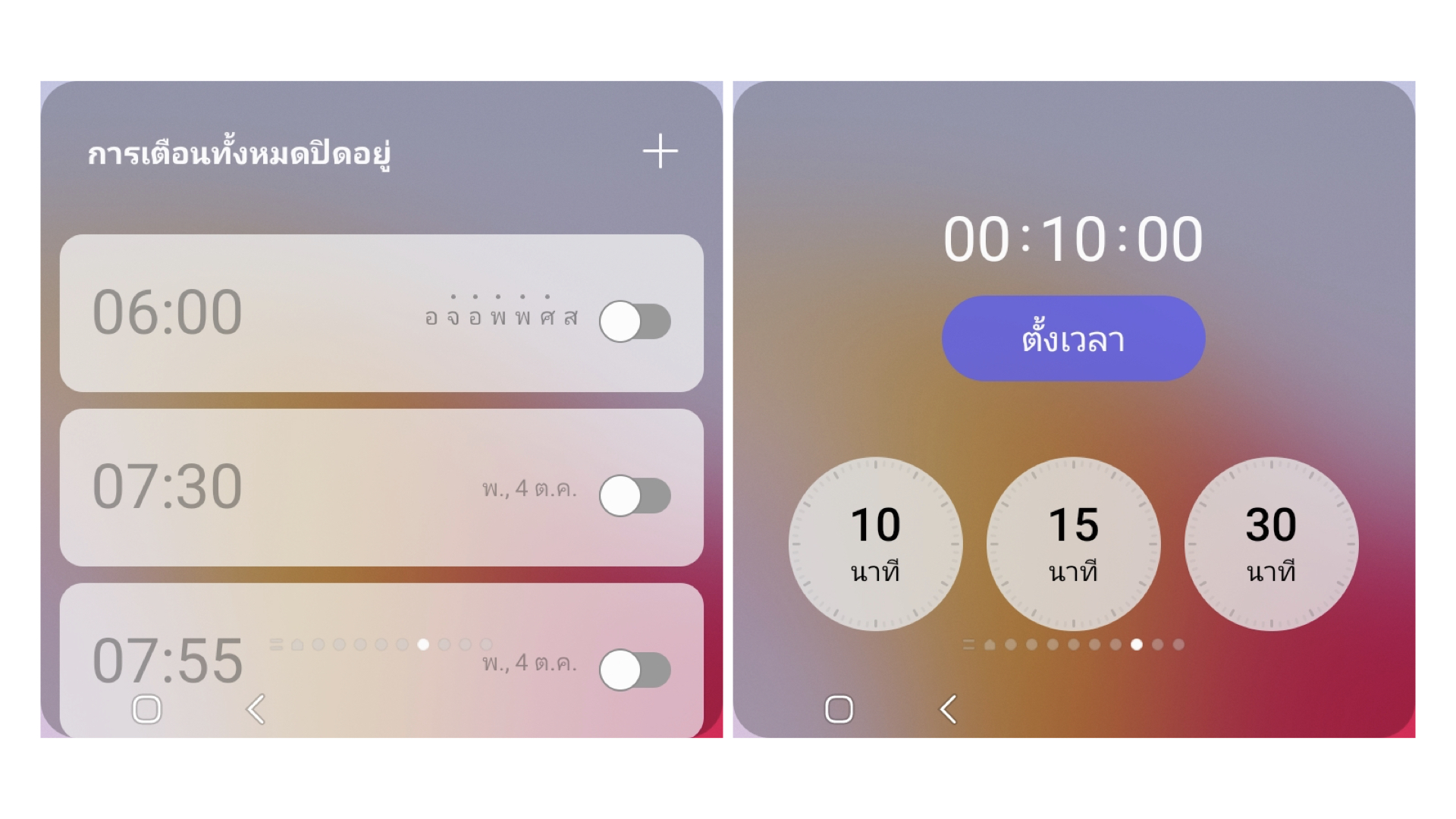Viewport: 1456px width, 819px height.
Task: Choose the 15 นาที timer preset
Action: pos(1073,544)
